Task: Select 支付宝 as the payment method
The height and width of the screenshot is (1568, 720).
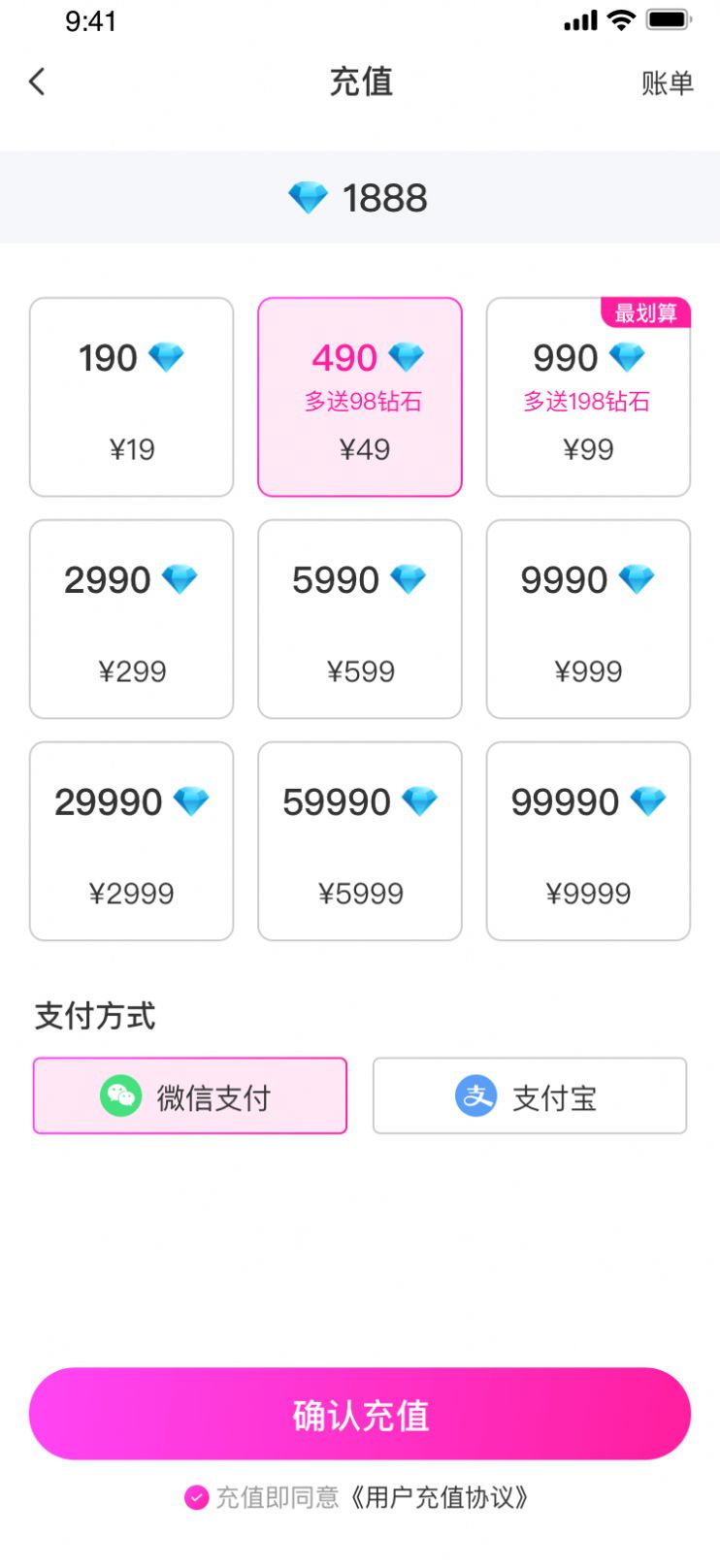Action: click(530, 1095)
